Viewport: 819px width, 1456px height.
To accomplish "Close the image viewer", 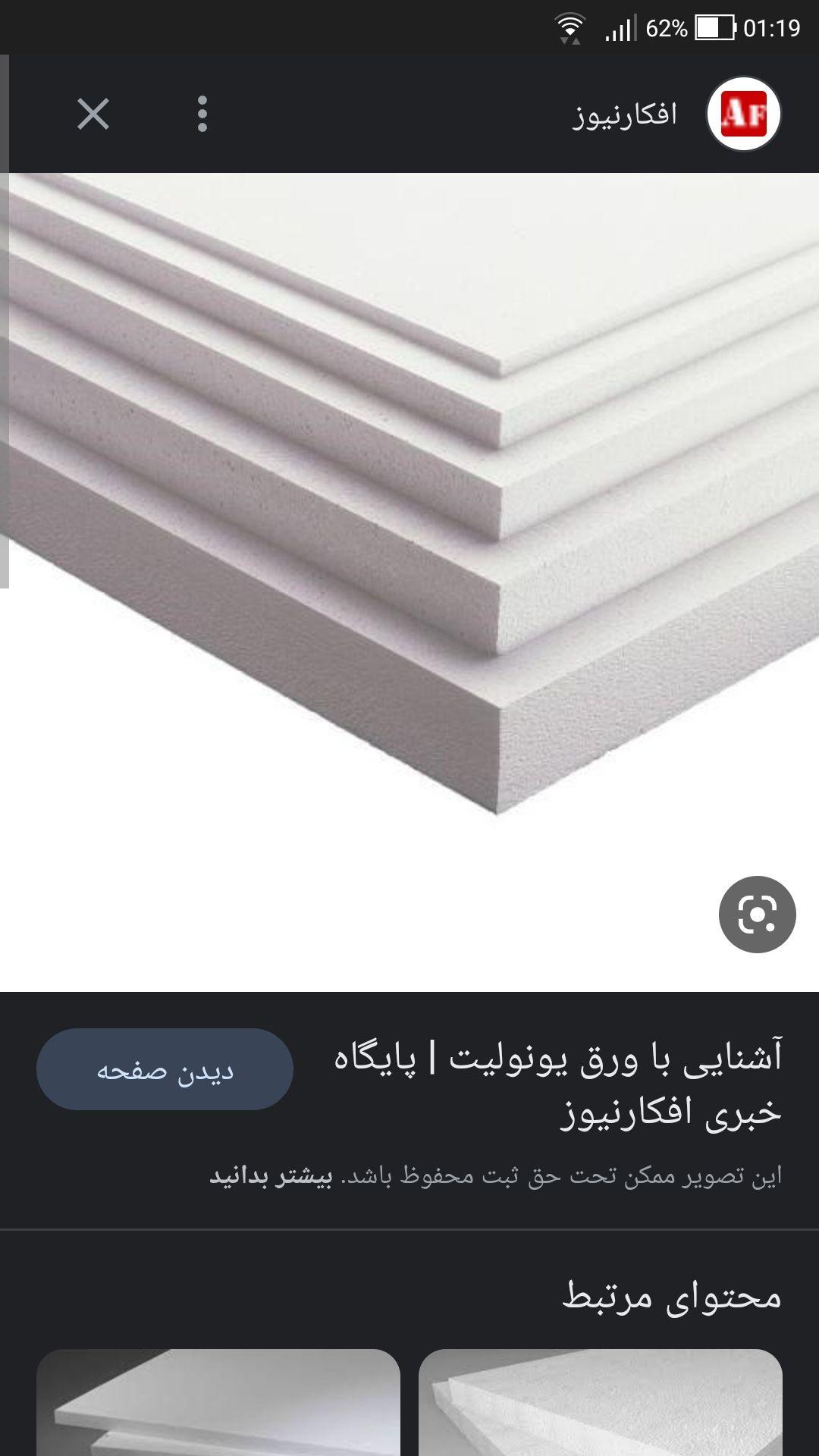I will point(93,115).
